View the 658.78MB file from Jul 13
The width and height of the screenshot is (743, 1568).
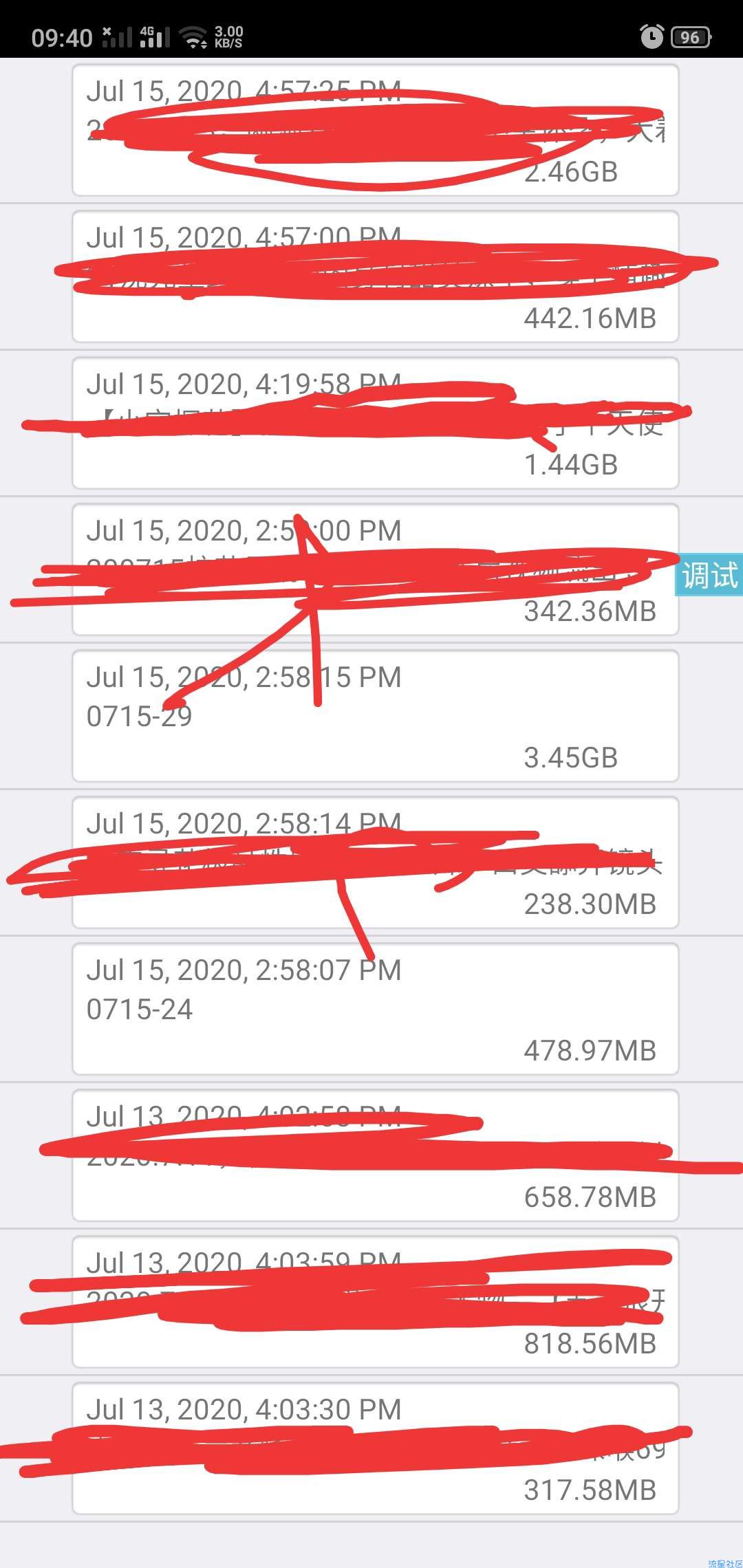tap(375, 1156)
